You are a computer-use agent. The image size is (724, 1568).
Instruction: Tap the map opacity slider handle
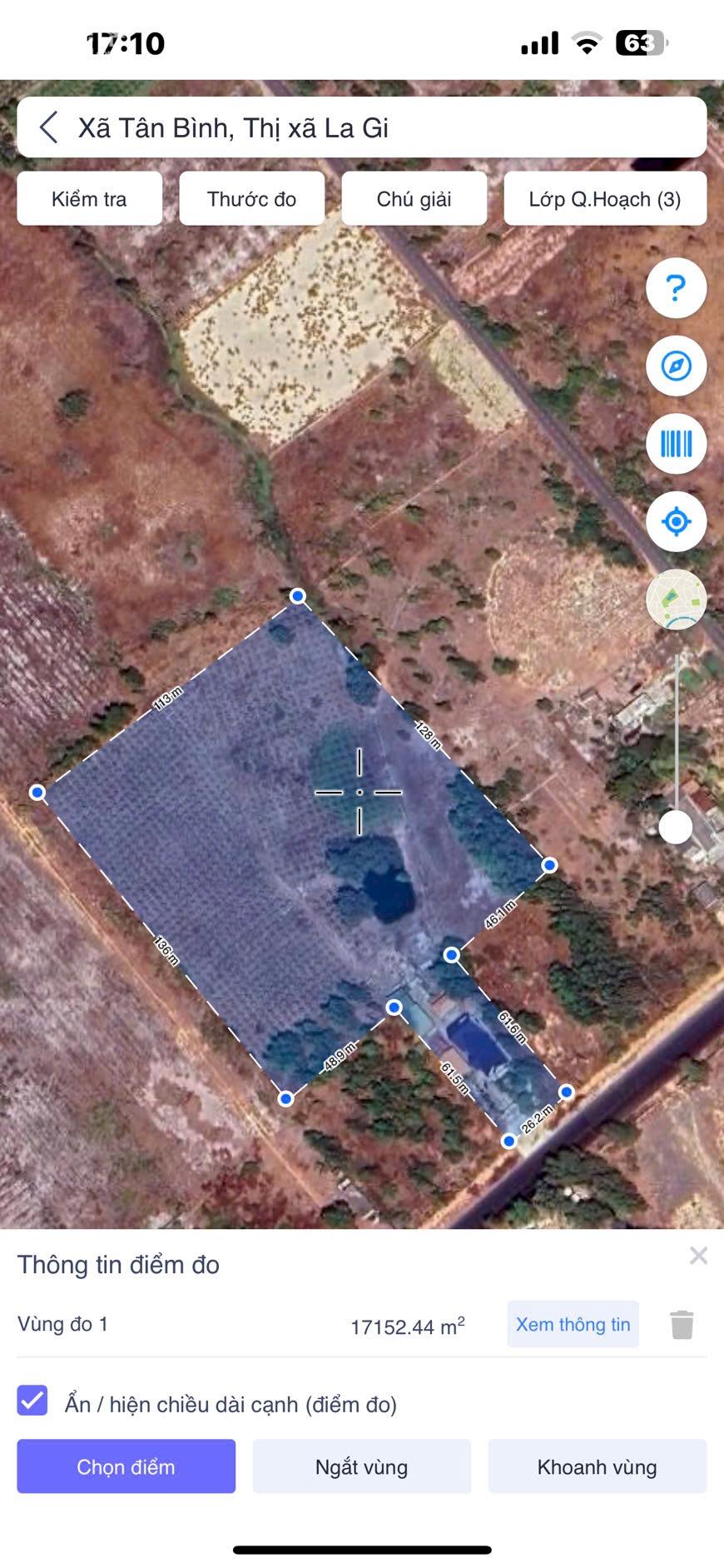pos(675,827)
